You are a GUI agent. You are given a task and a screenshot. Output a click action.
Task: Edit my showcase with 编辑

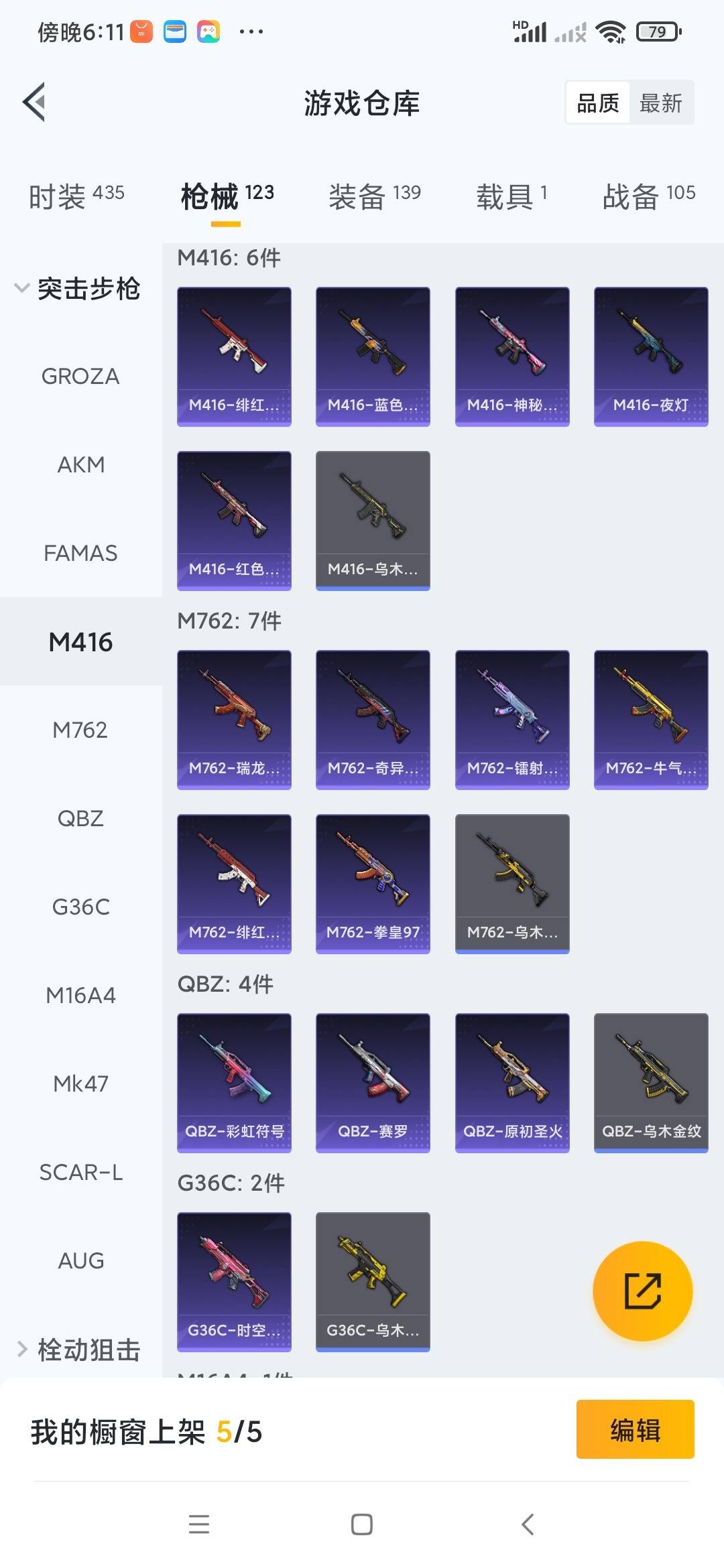[x=635, y=1429]
